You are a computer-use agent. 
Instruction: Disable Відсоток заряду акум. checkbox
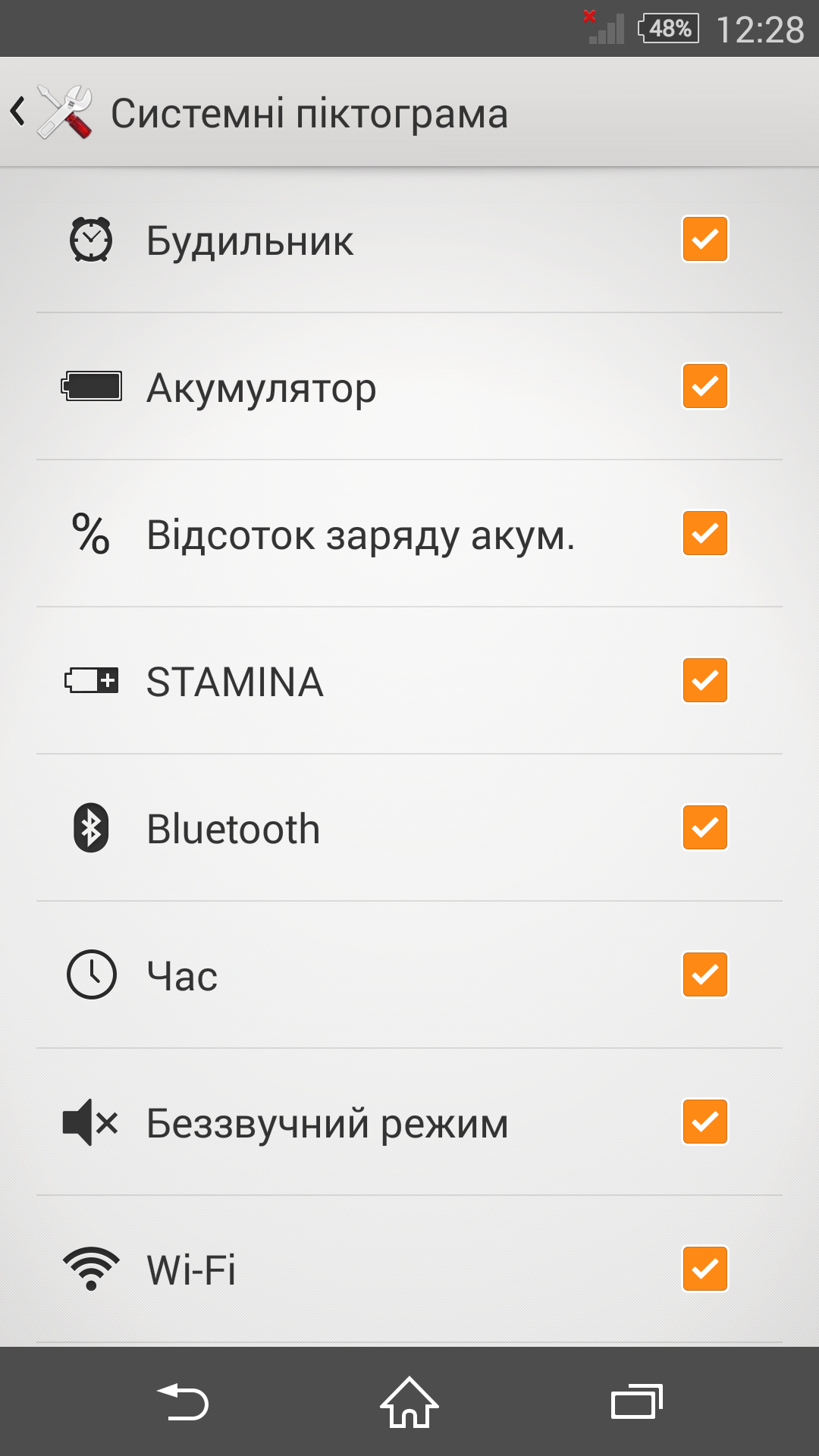coord(705,533)
